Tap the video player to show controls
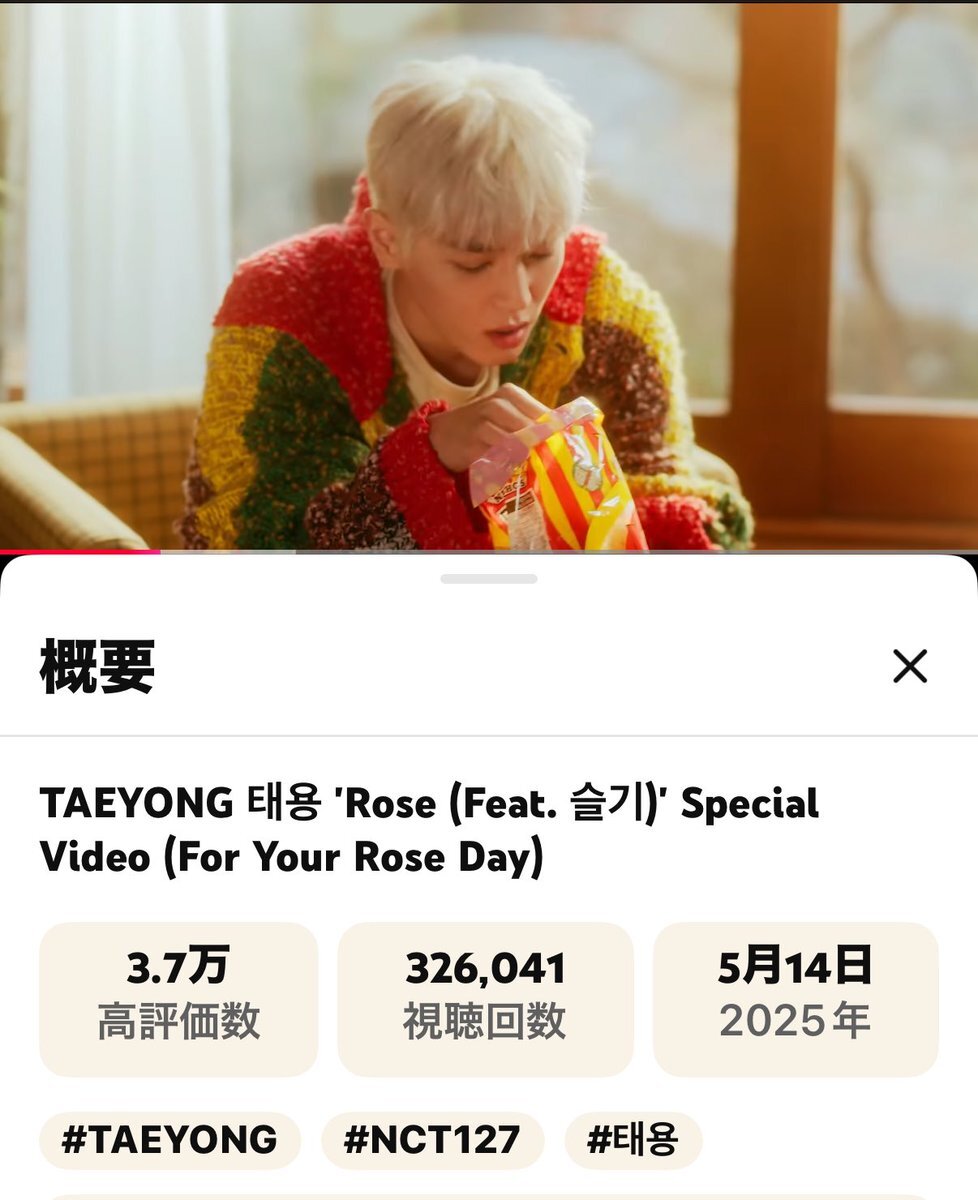978x1200 pixels. click(x=489, y=275)
